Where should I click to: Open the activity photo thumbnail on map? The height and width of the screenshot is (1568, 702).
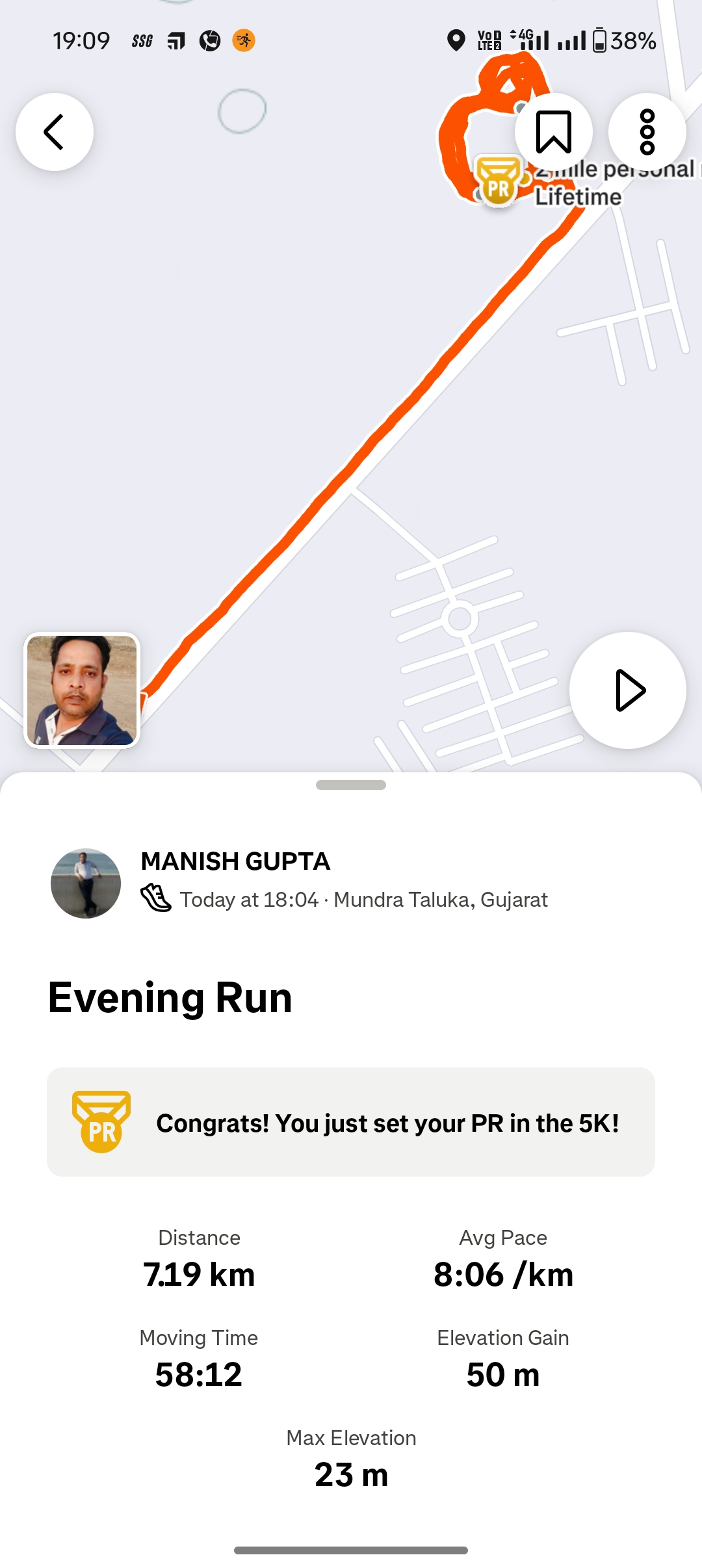point(82,690)
